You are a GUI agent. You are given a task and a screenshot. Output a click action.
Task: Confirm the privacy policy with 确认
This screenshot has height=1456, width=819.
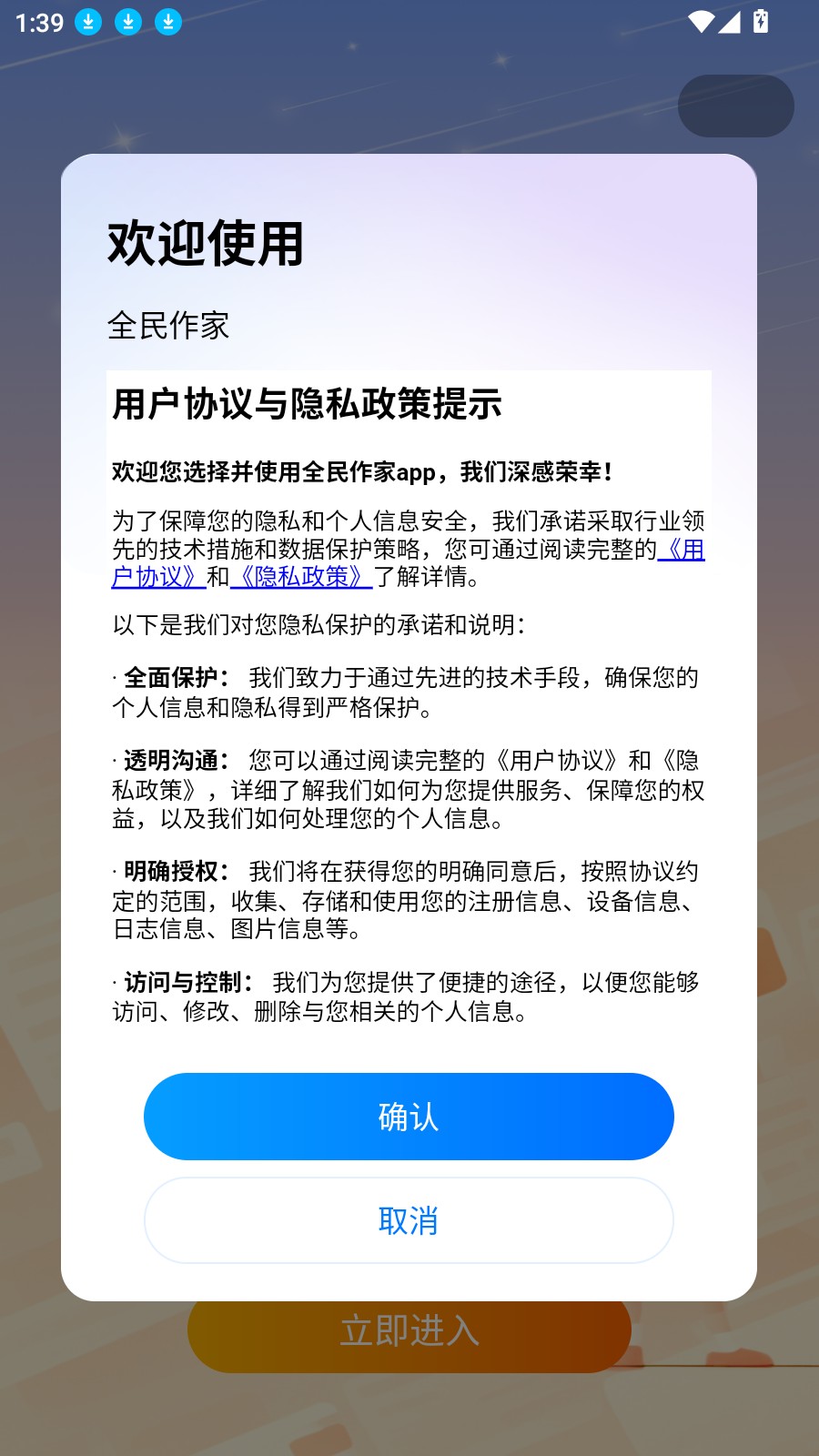[408, 1117]
